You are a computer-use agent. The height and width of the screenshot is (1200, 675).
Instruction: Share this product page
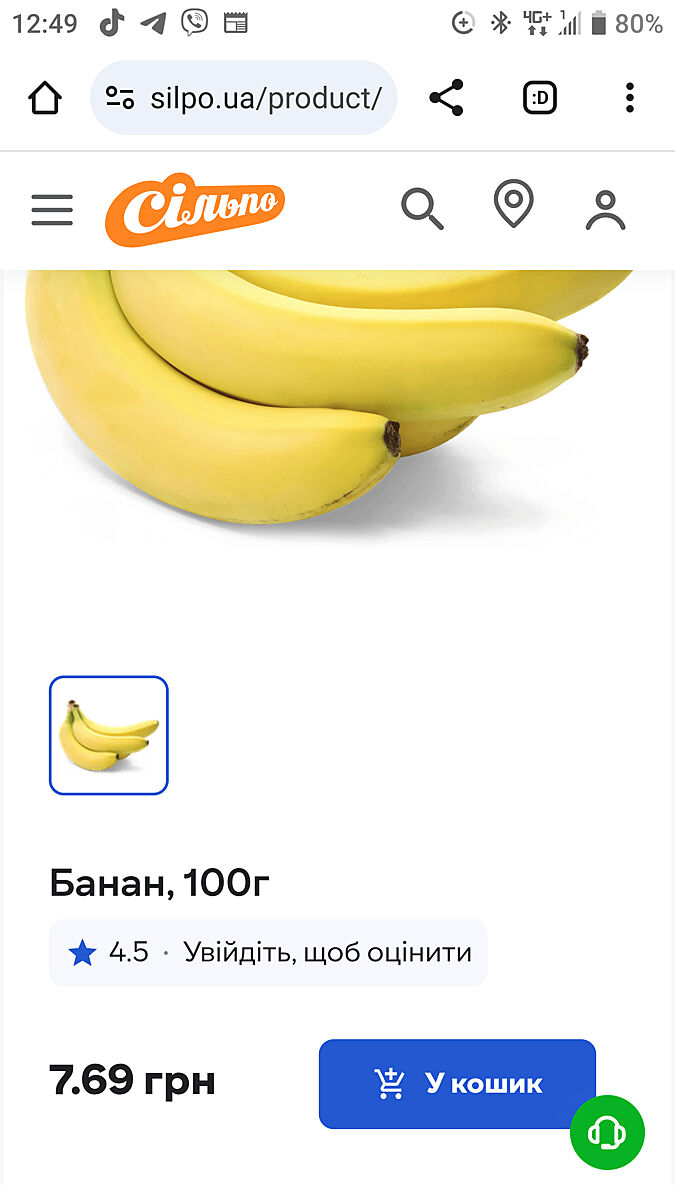pos(446,98)
